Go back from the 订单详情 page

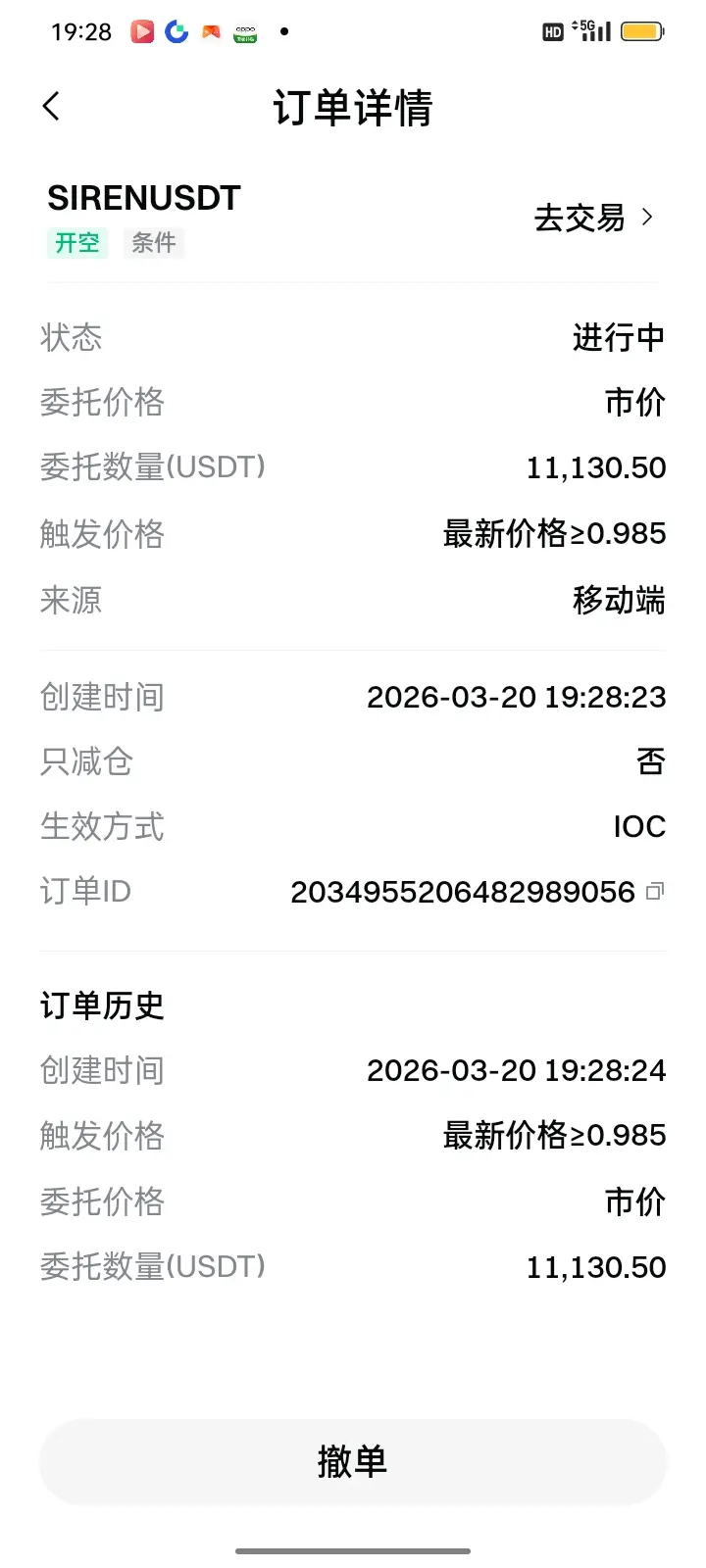52,106
